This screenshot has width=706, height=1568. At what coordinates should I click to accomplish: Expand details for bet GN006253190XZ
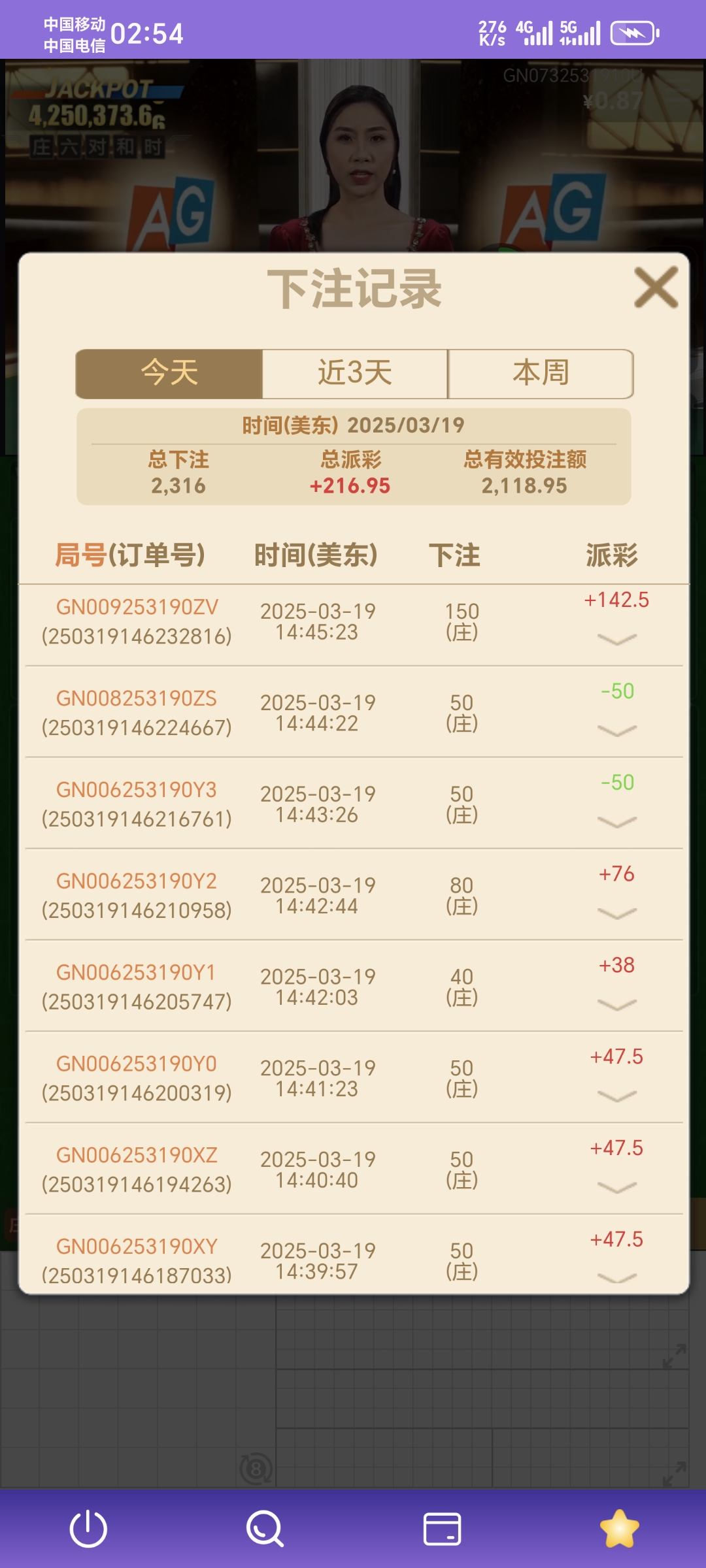point(616,1187)
